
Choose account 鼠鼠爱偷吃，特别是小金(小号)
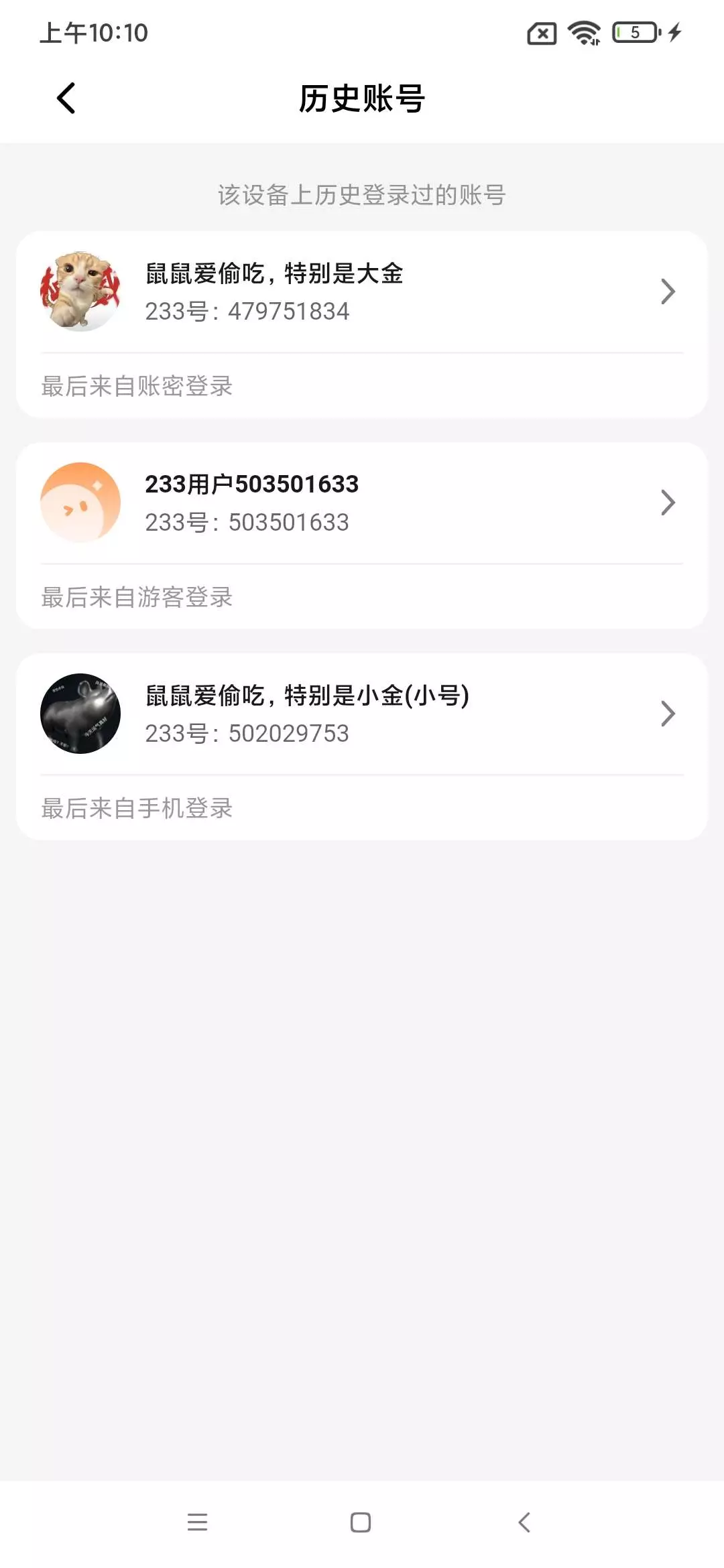tap(362, 714)
